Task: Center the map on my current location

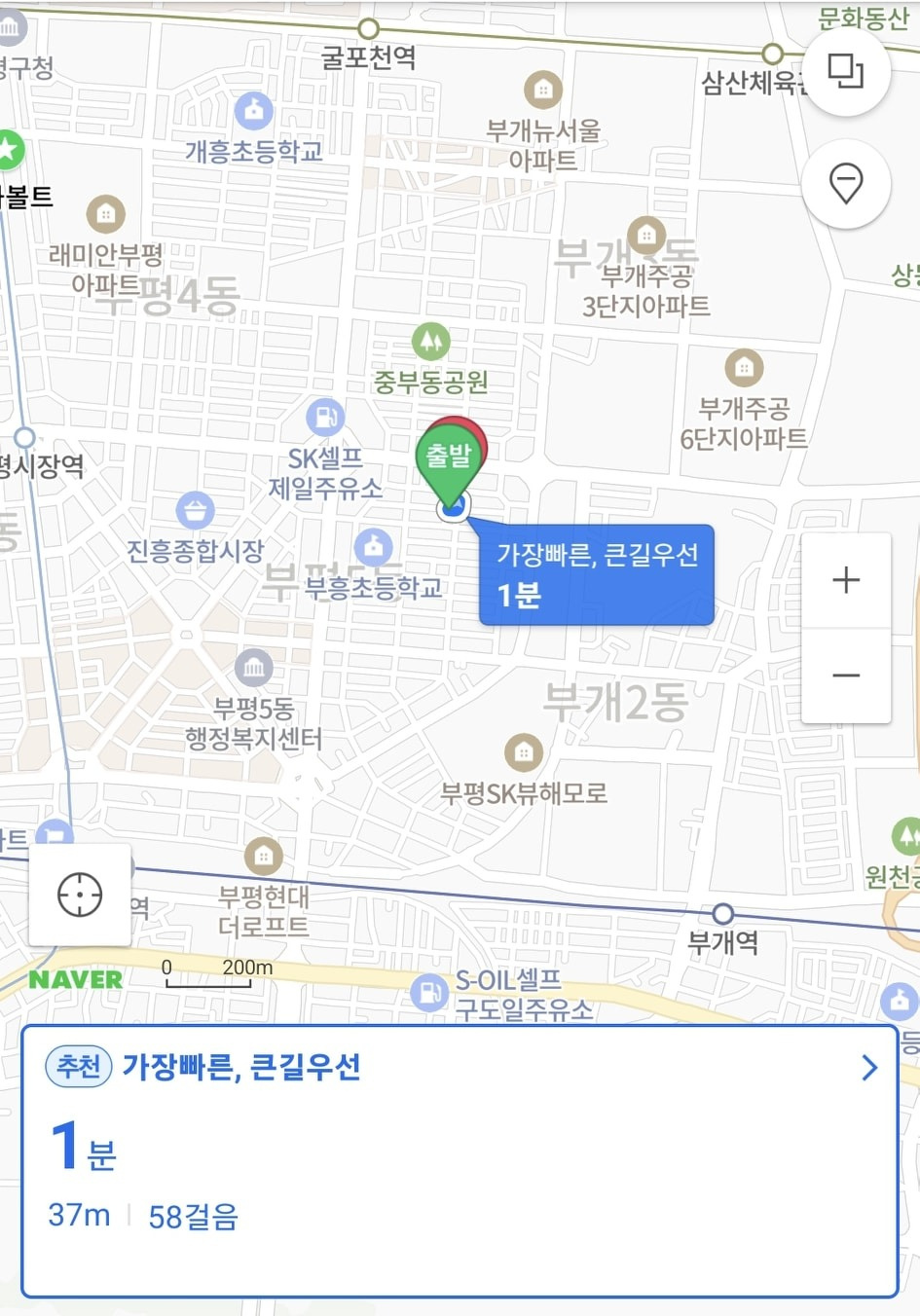Action: 80,895
